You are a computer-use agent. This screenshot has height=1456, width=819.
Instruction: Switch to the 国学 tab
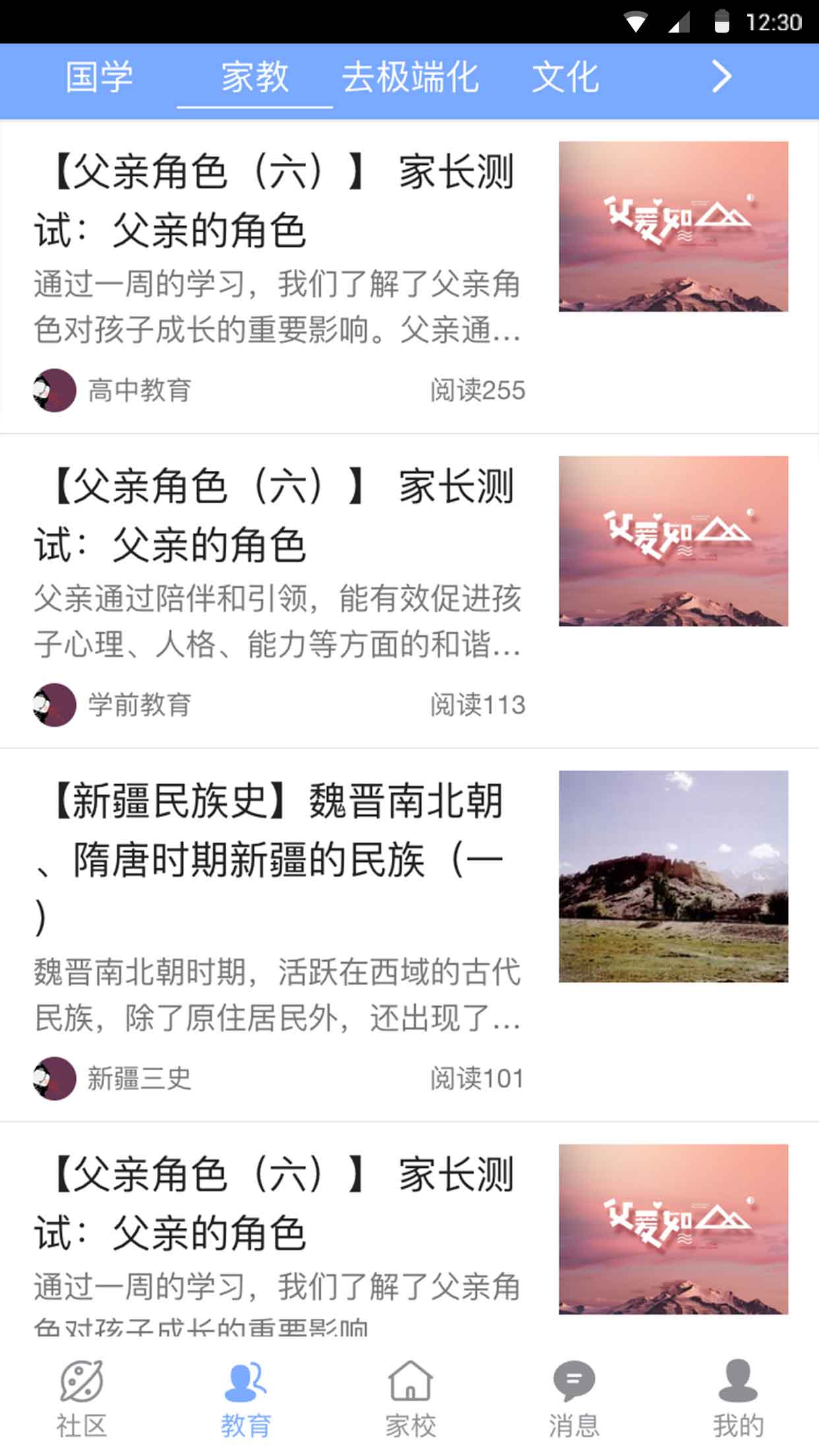[98, 77]
